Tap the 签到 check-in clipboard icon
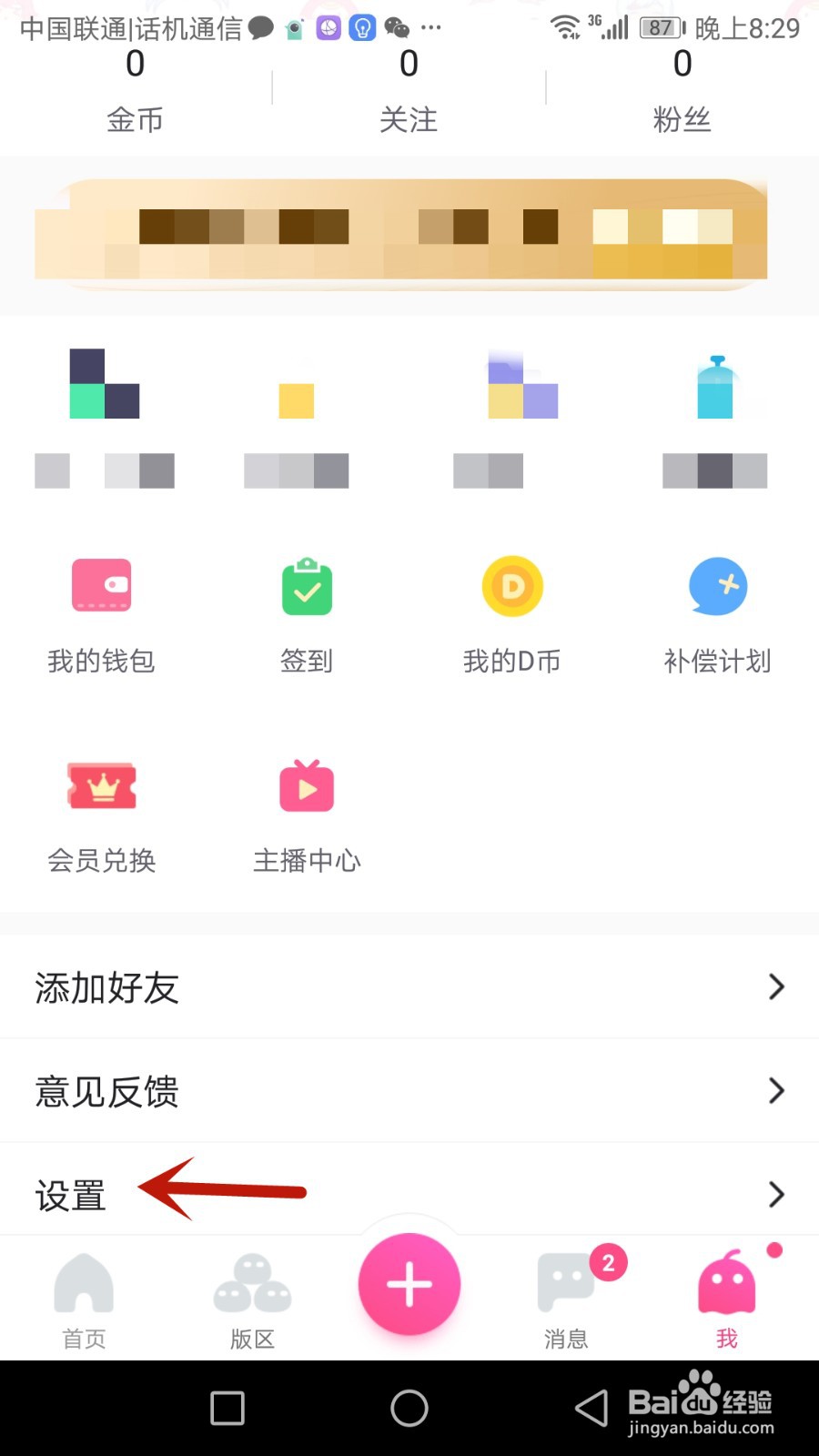The image size is (819, 1456). [x=306, y=587]
